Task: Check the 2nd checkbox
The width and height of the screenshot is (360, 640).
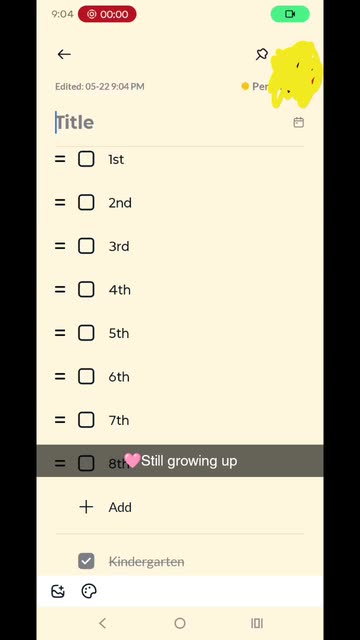Action: pyautogui.click(x=86, y=202)
